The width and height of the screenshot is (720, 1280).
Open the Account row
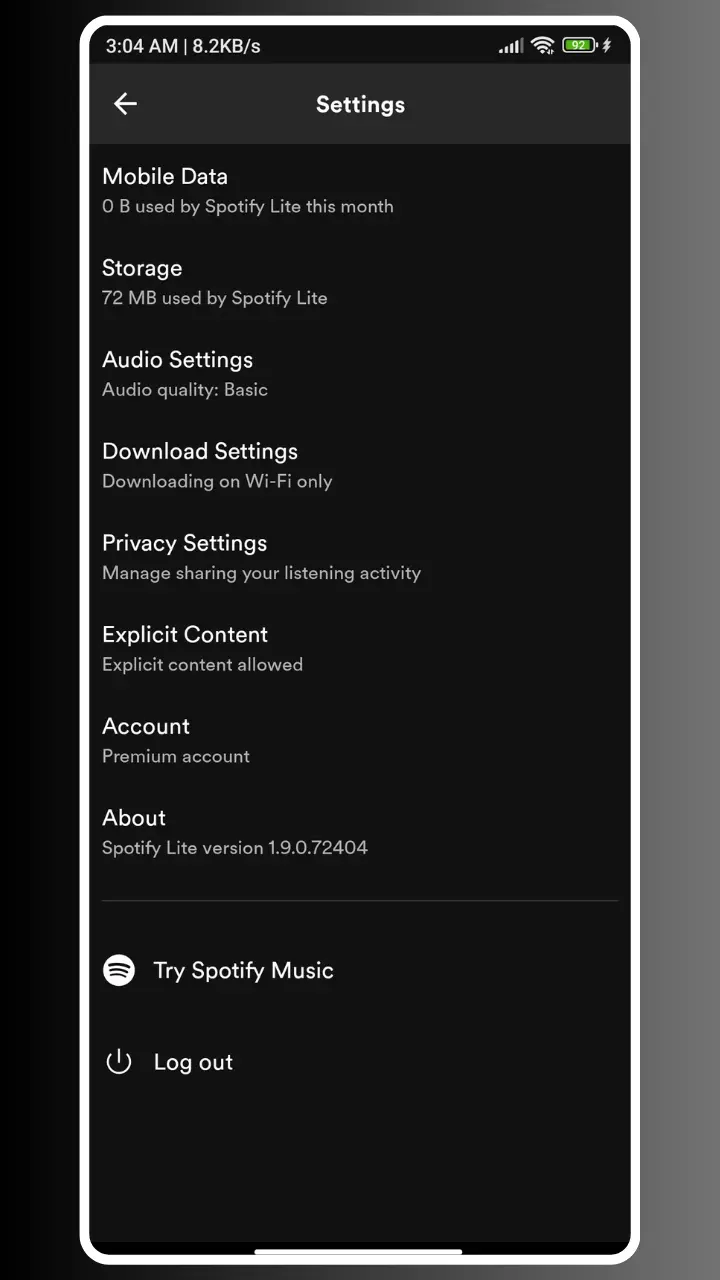click(360, 740)
